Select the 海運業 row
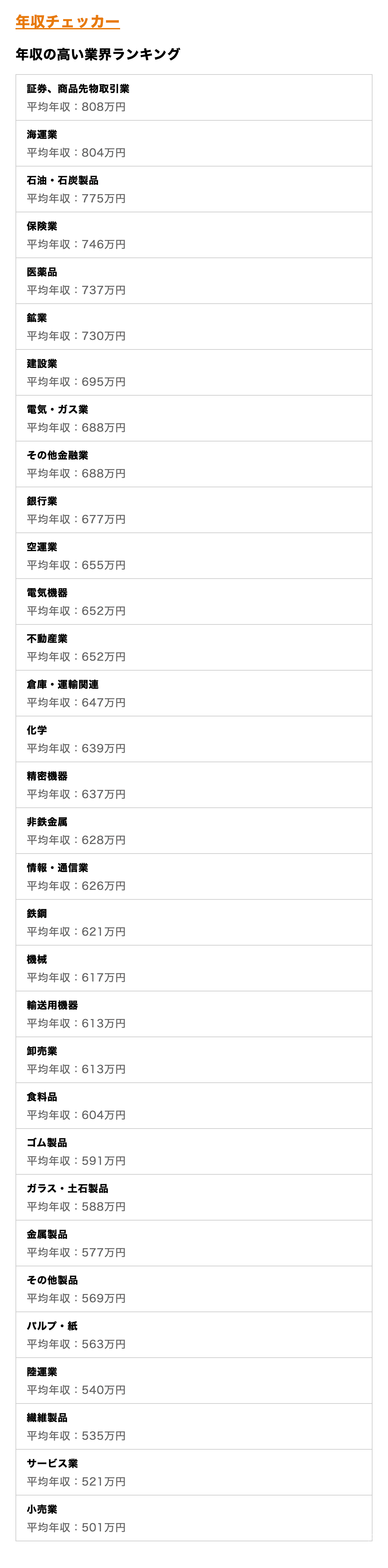Viewport: 388px width, 1568px height. (194, 143)
